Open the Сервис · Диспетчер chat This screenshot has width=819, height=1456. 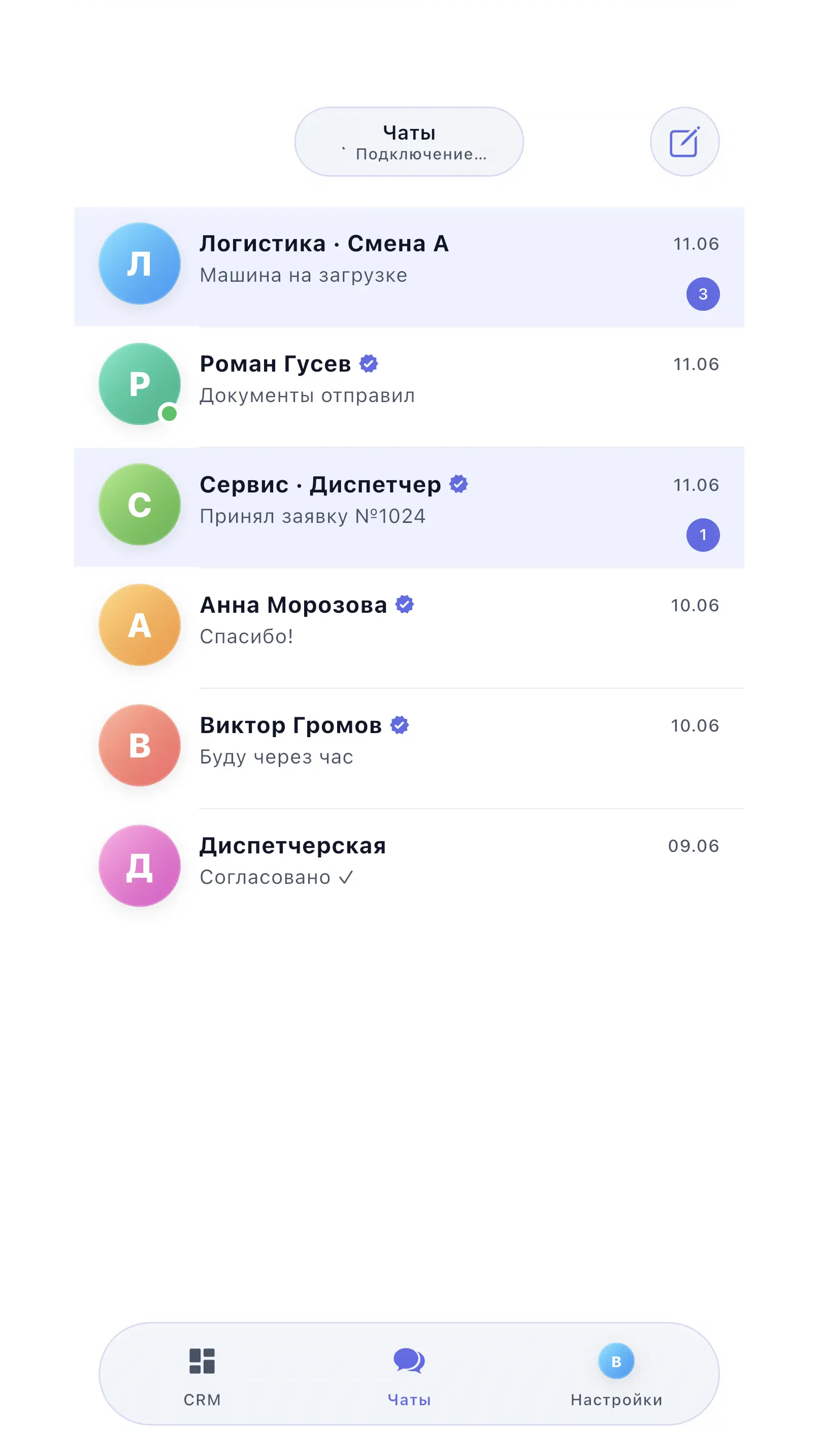(x=409, y=508)
